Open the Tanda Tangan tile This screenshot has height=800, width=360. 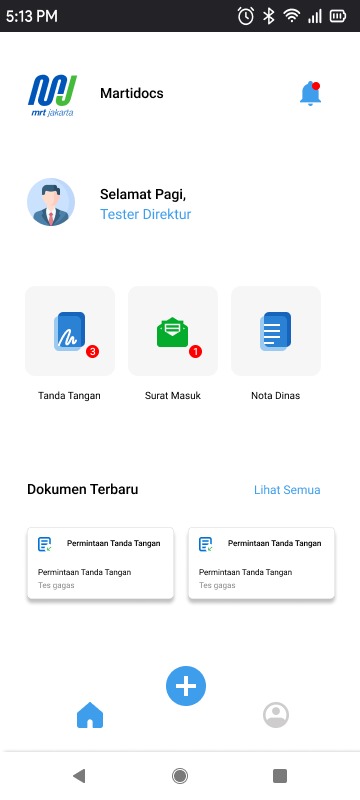[70, 331]
